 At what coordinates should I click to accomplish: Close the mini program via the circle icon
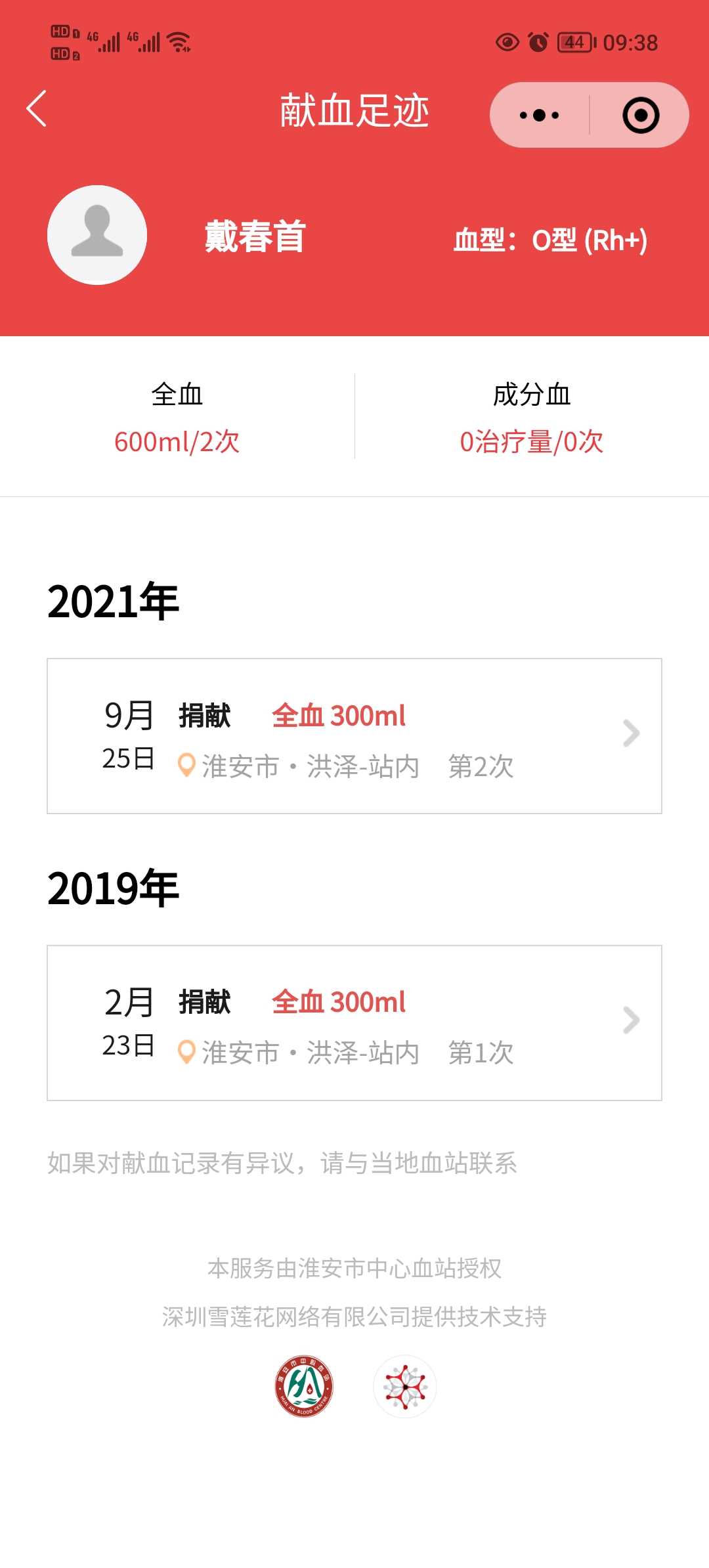coord(640,116)
